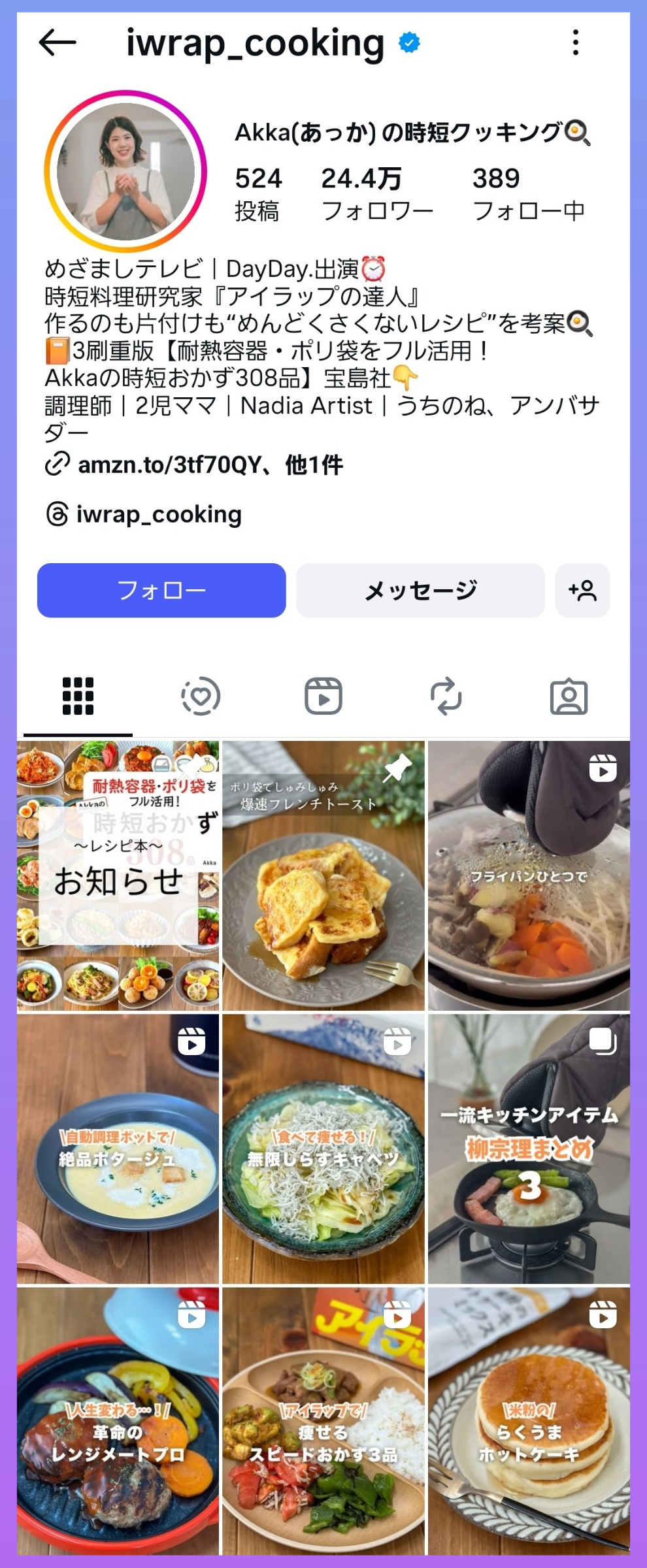Show suggested accounts with the add-person icon
The width and height of the screenshot is (647, 1568).
(582, 591)
